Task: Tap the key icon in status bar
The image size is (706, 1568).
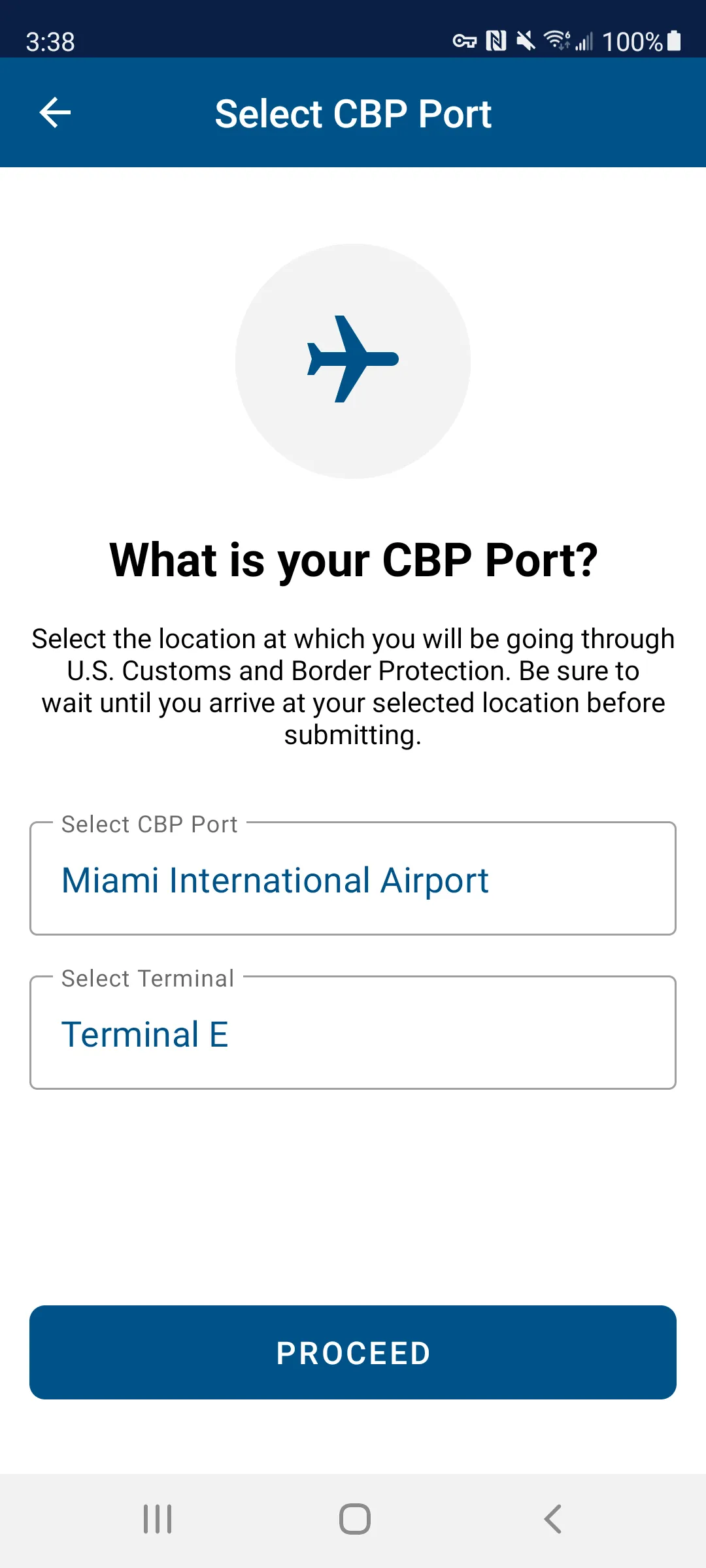Action: 465,41
